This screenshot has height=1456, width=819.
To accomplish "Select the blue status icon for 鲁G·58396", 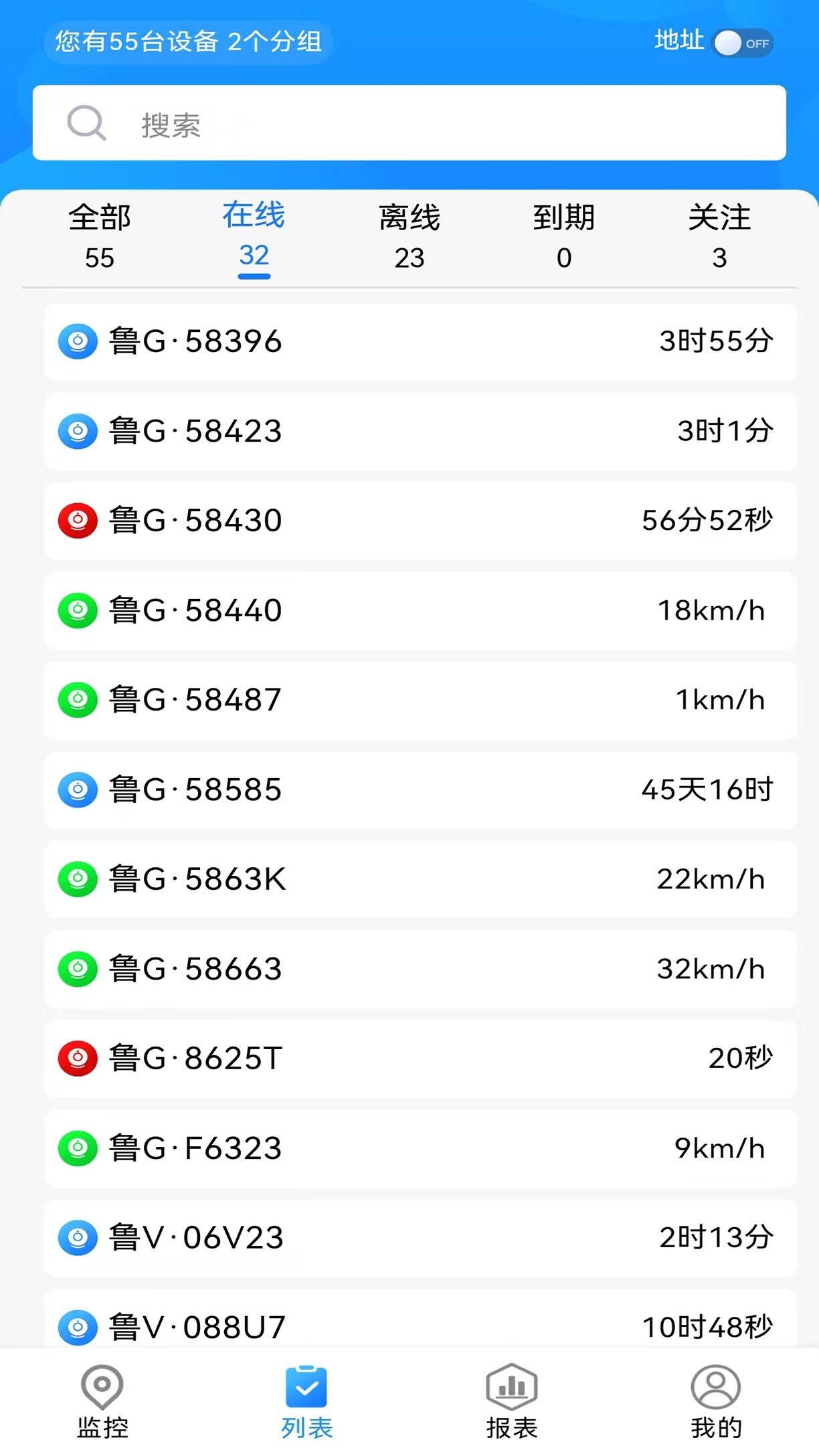I will 78,341.
